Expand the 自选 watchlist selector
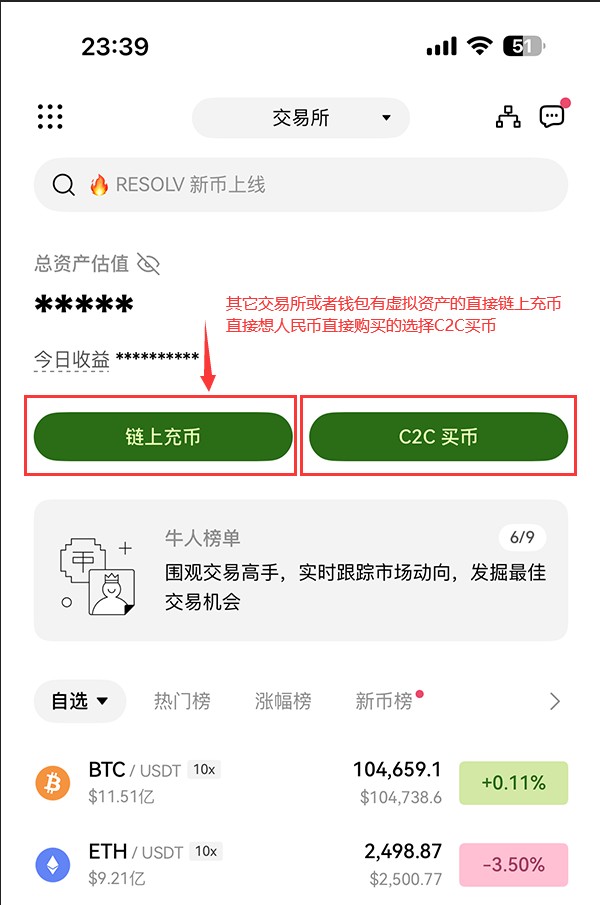600x905 pixels. [80, 701]
